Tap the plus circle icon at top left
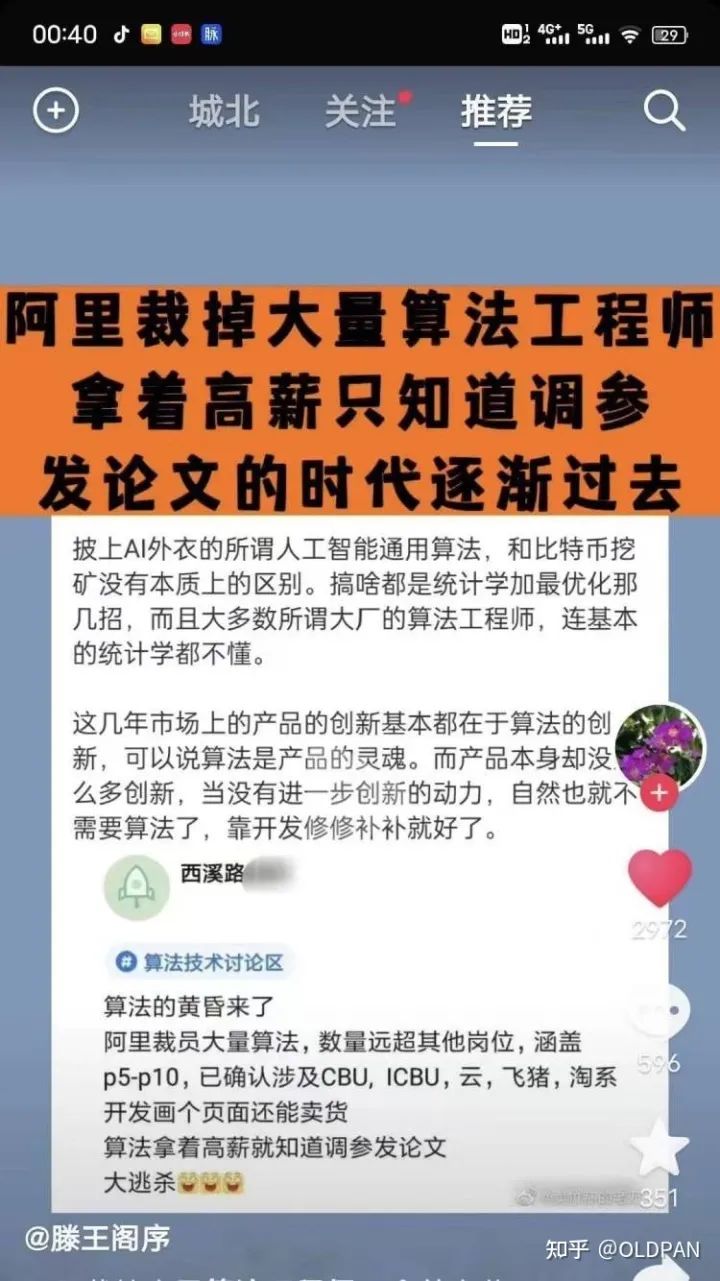Screen dimensions: 720x1281 56,111
